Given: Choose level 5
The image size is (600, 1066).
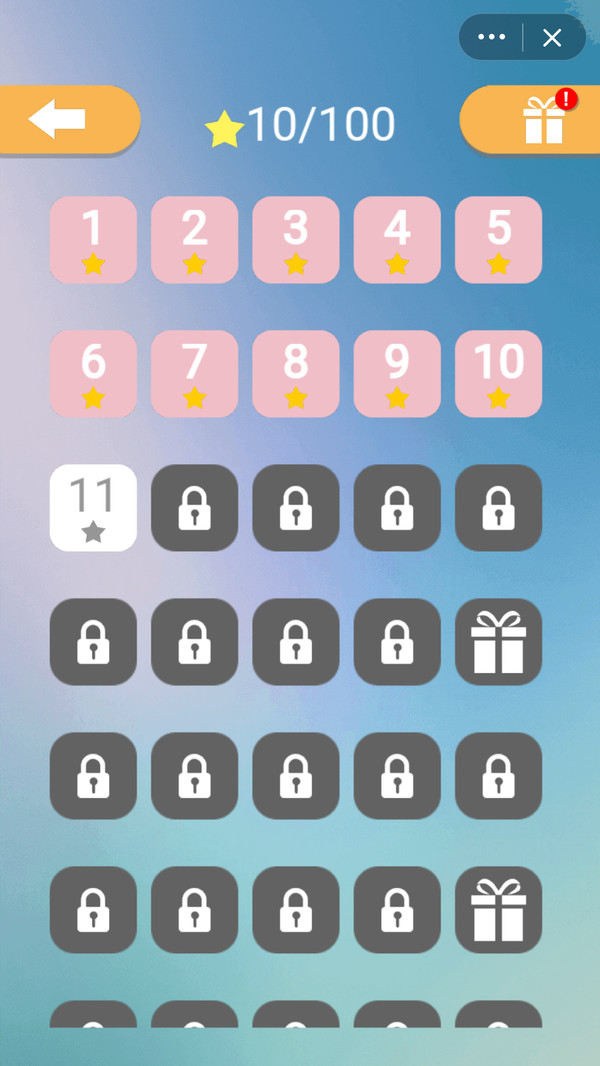Looking at the screenshot, I should pos(498,239).
